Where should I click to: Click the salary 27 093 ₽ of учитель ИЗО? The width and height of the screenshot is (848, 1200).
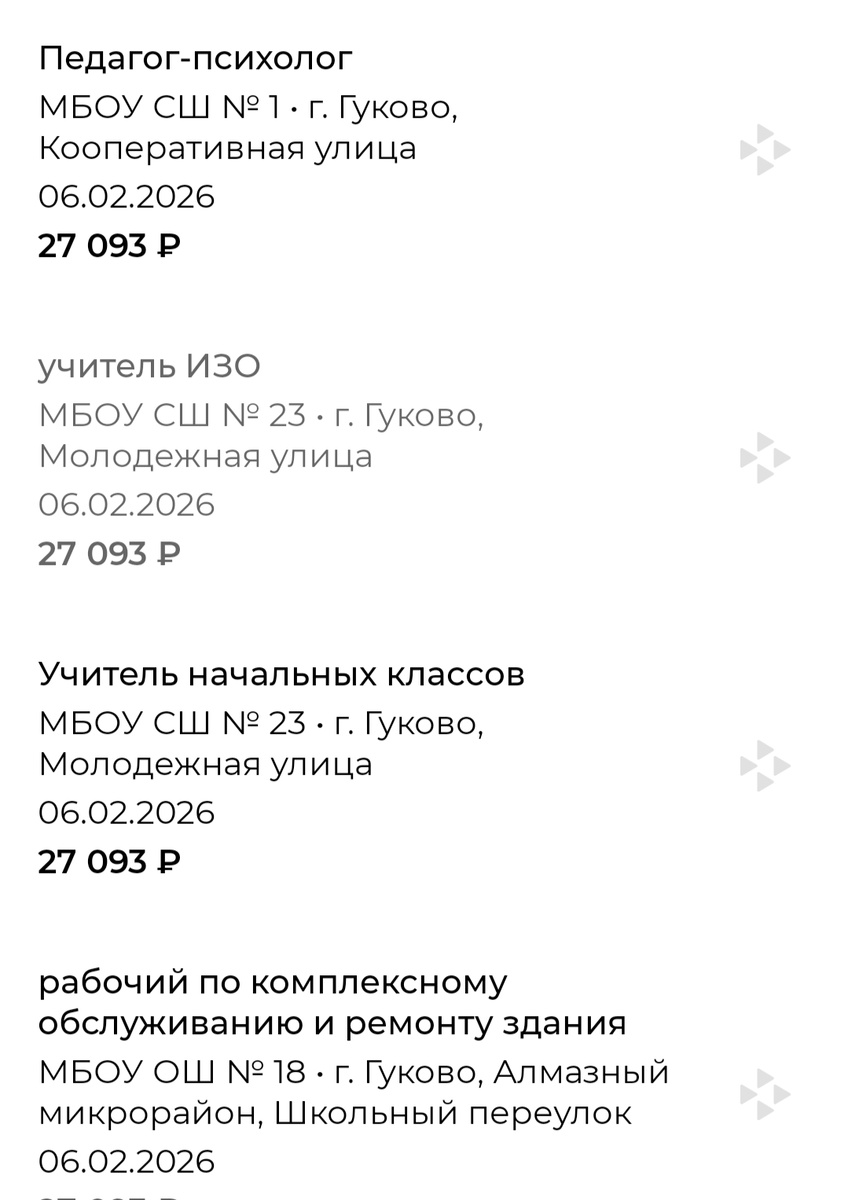point(108,553)
